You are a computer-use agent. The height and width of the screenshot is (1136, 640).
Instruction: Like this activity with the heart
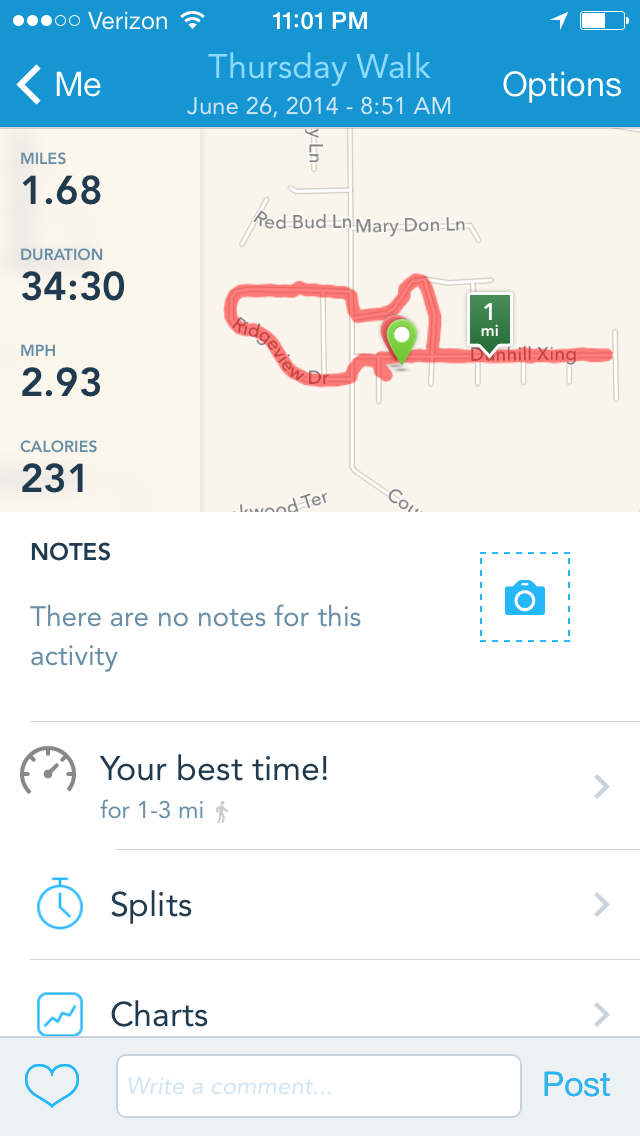coord(52,1085)
